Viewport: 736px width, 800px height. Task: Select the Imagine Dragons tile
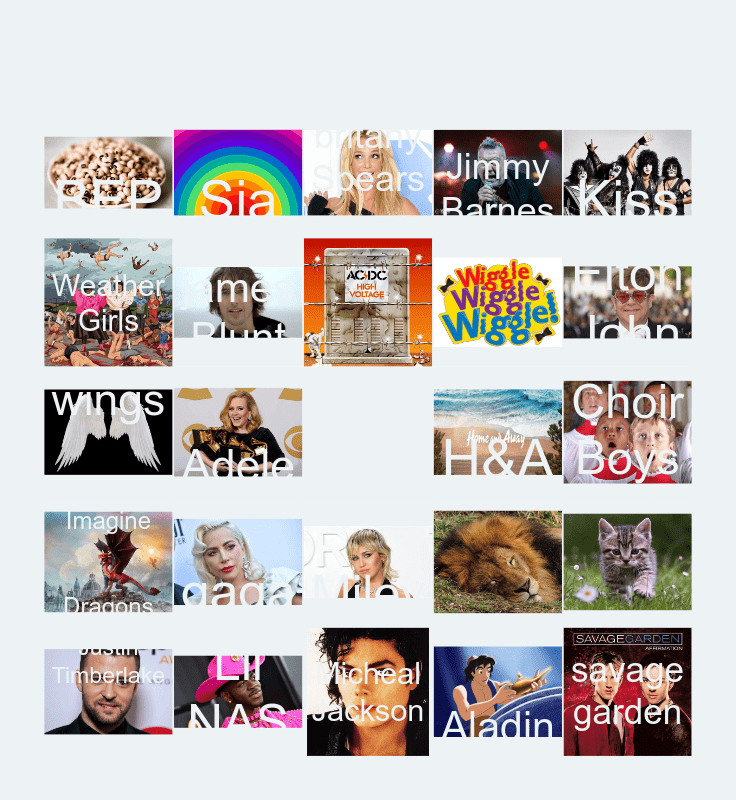coord(108,562)
